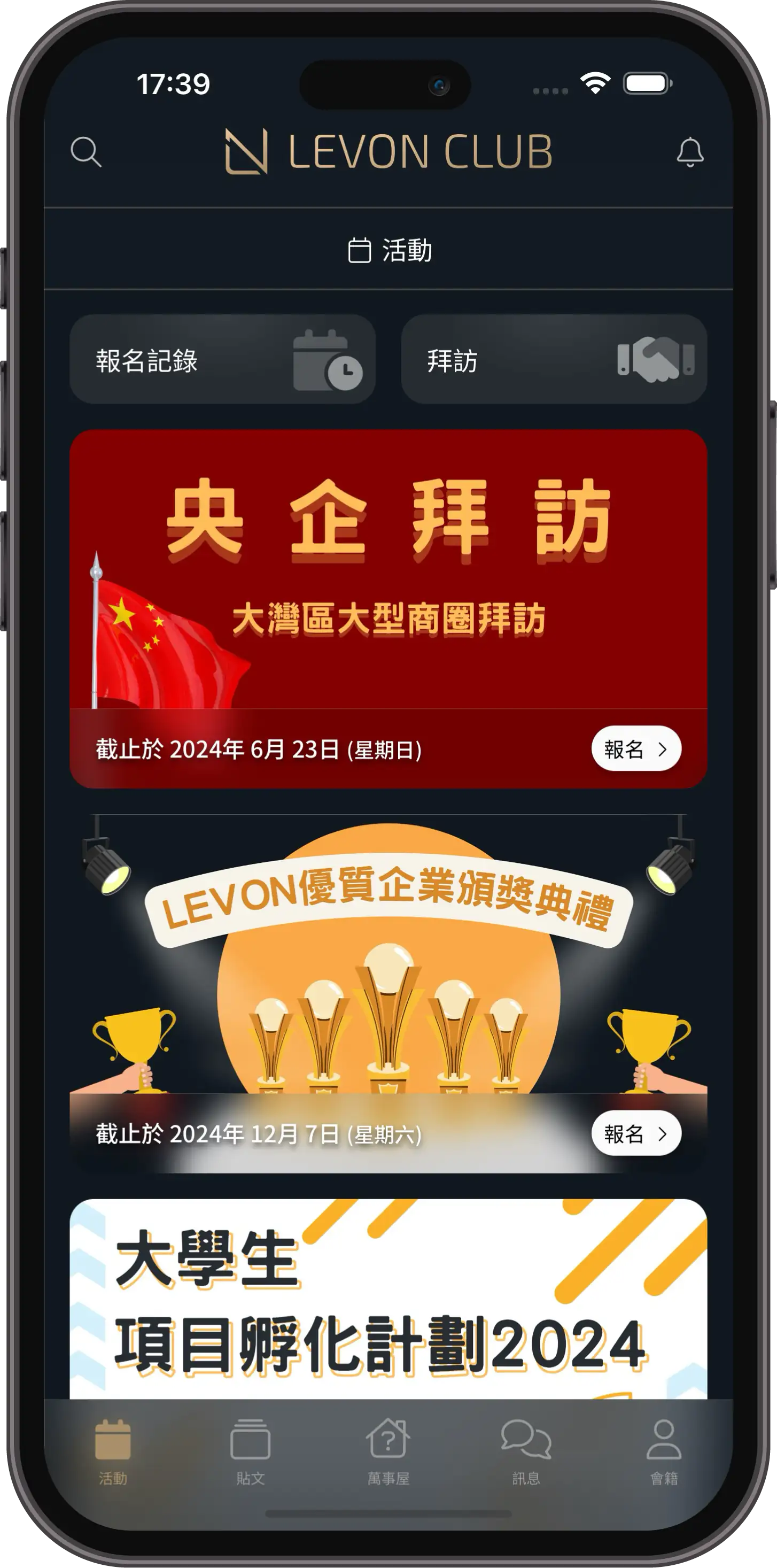This screenshot has height=1568, width=777.
Task: Open 報名記錄 registration records
Action: (222, 359)
